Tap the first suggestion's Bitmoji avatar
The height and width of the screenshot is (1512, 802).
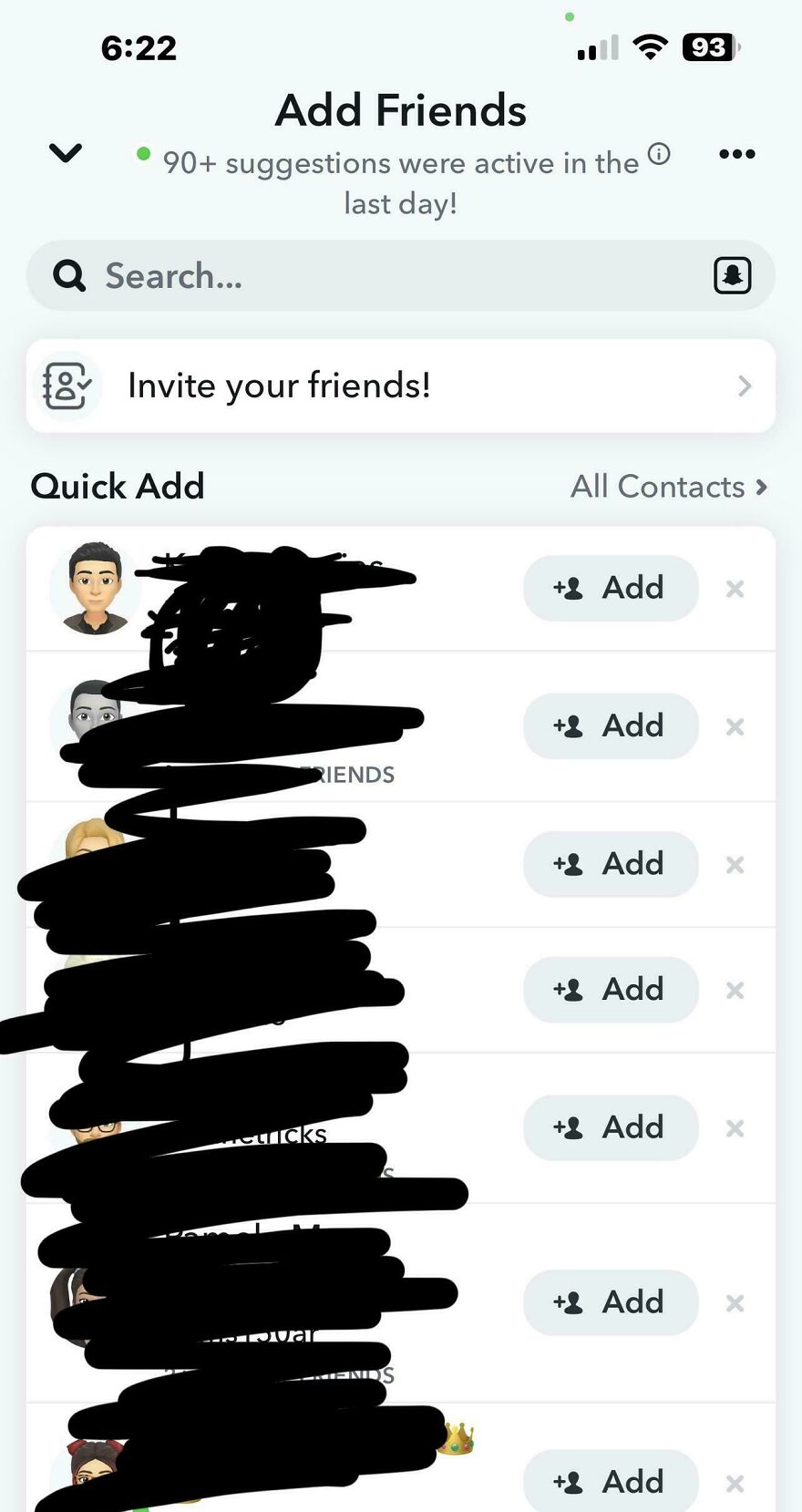96,587
